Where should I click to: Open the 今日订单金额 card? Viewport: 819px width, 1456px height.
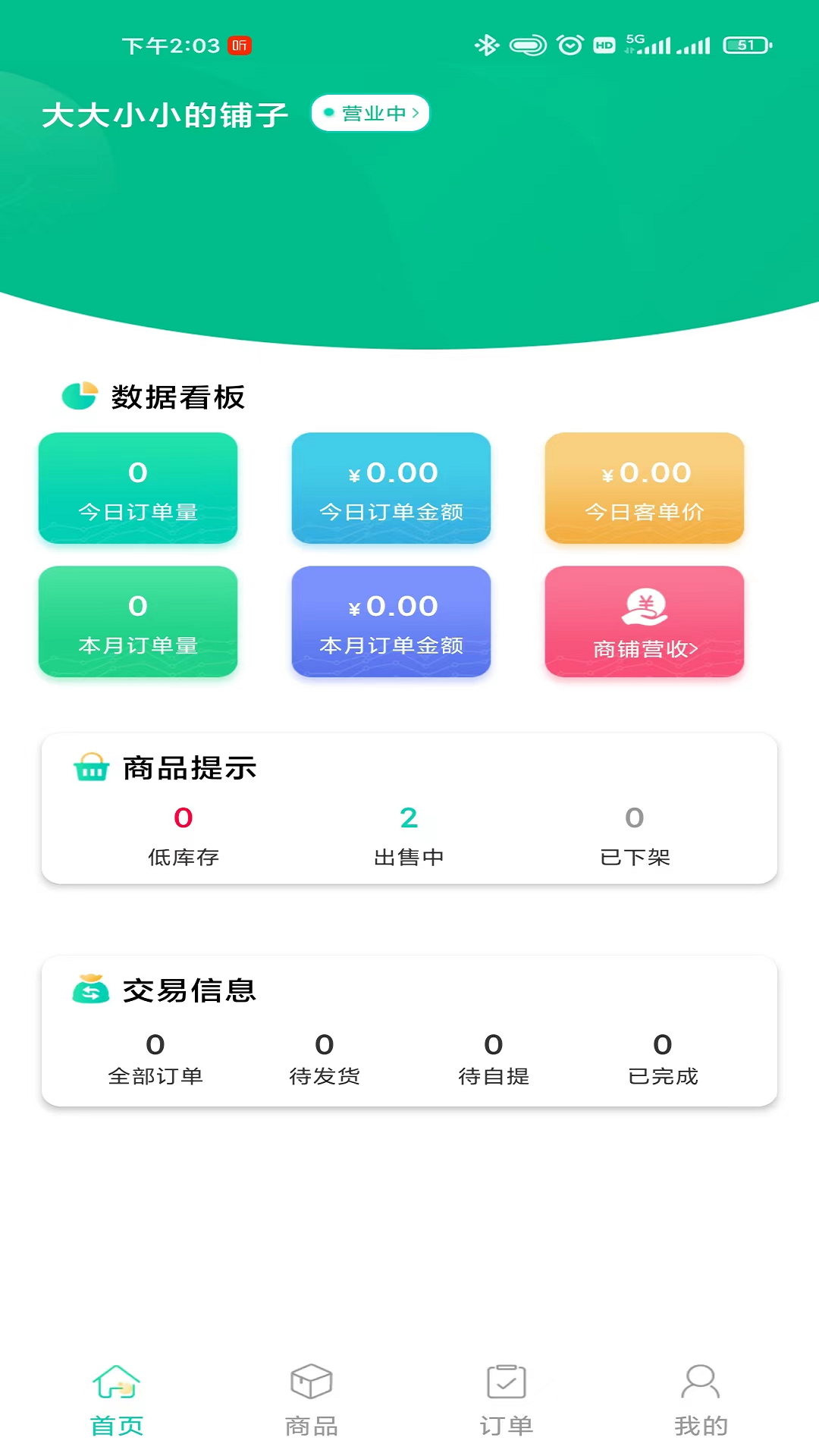(391, 488)
